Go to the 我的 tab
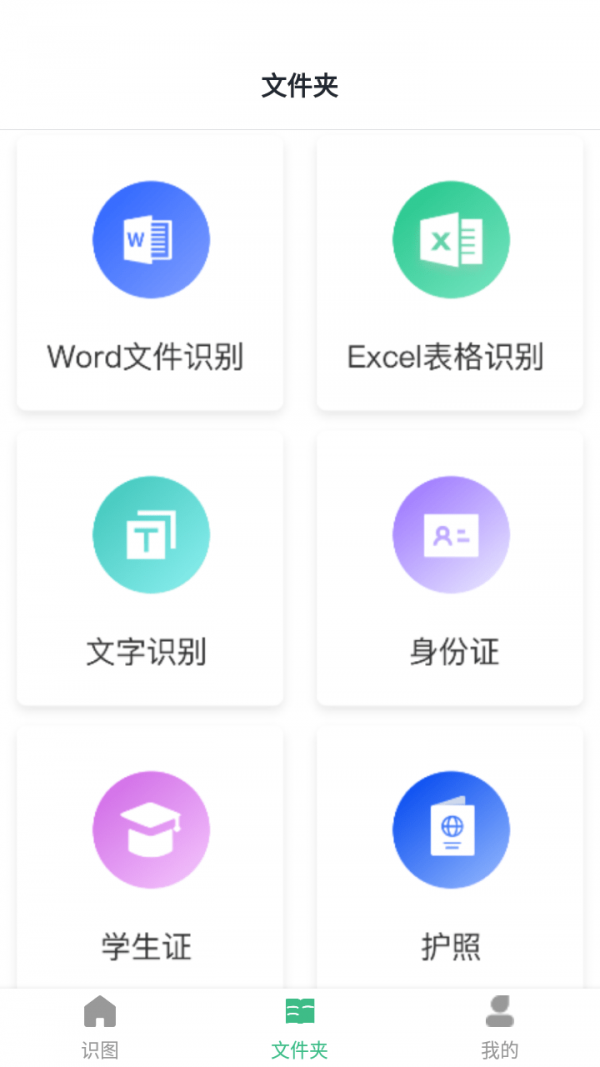This screenshot has width=600, height=1067. (x=500, y=1027)
